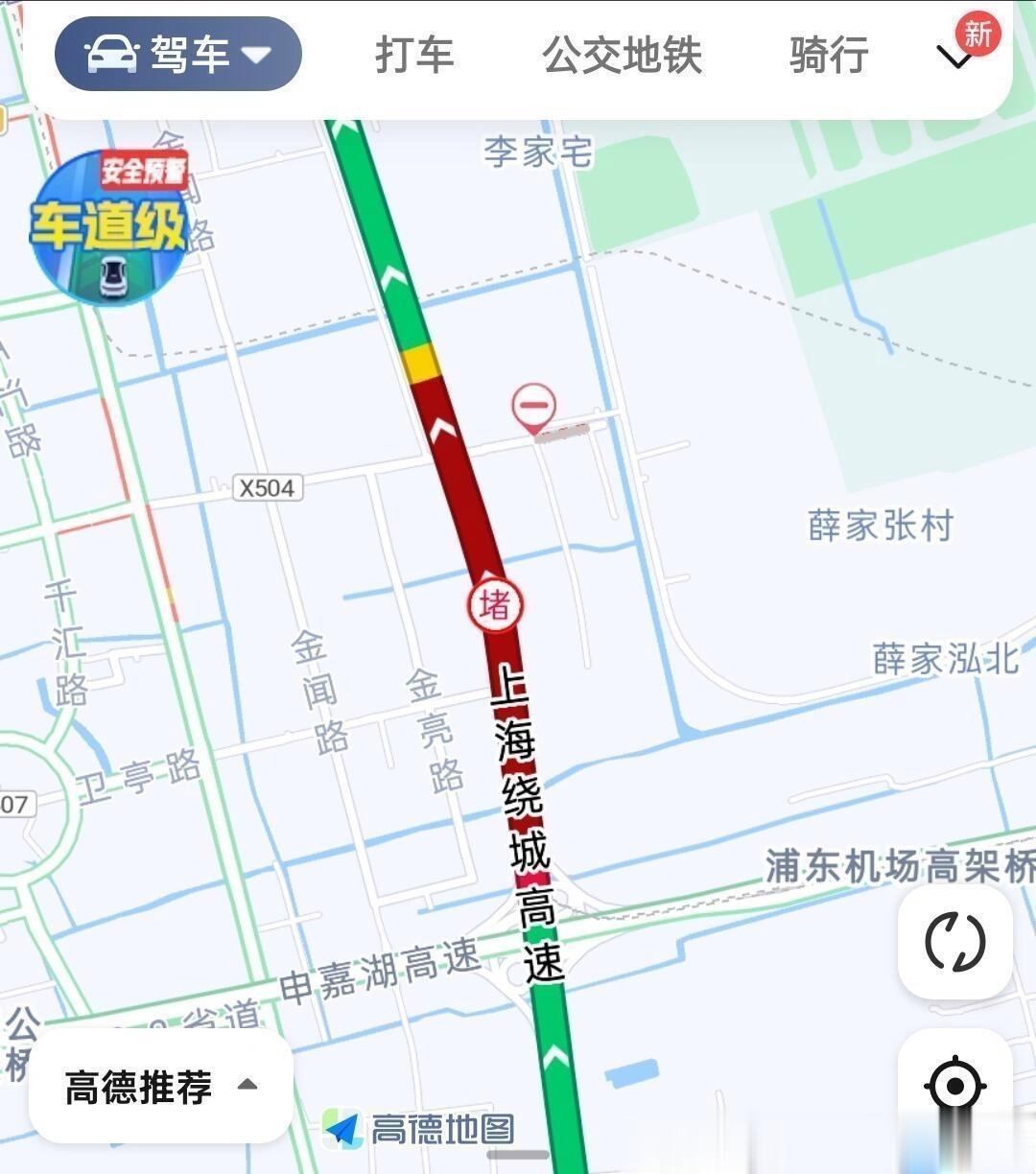Switch to the 打车 taxi tab
Image resolution: width=1036 pixels, height=1174 pixels.
(414, 55)
